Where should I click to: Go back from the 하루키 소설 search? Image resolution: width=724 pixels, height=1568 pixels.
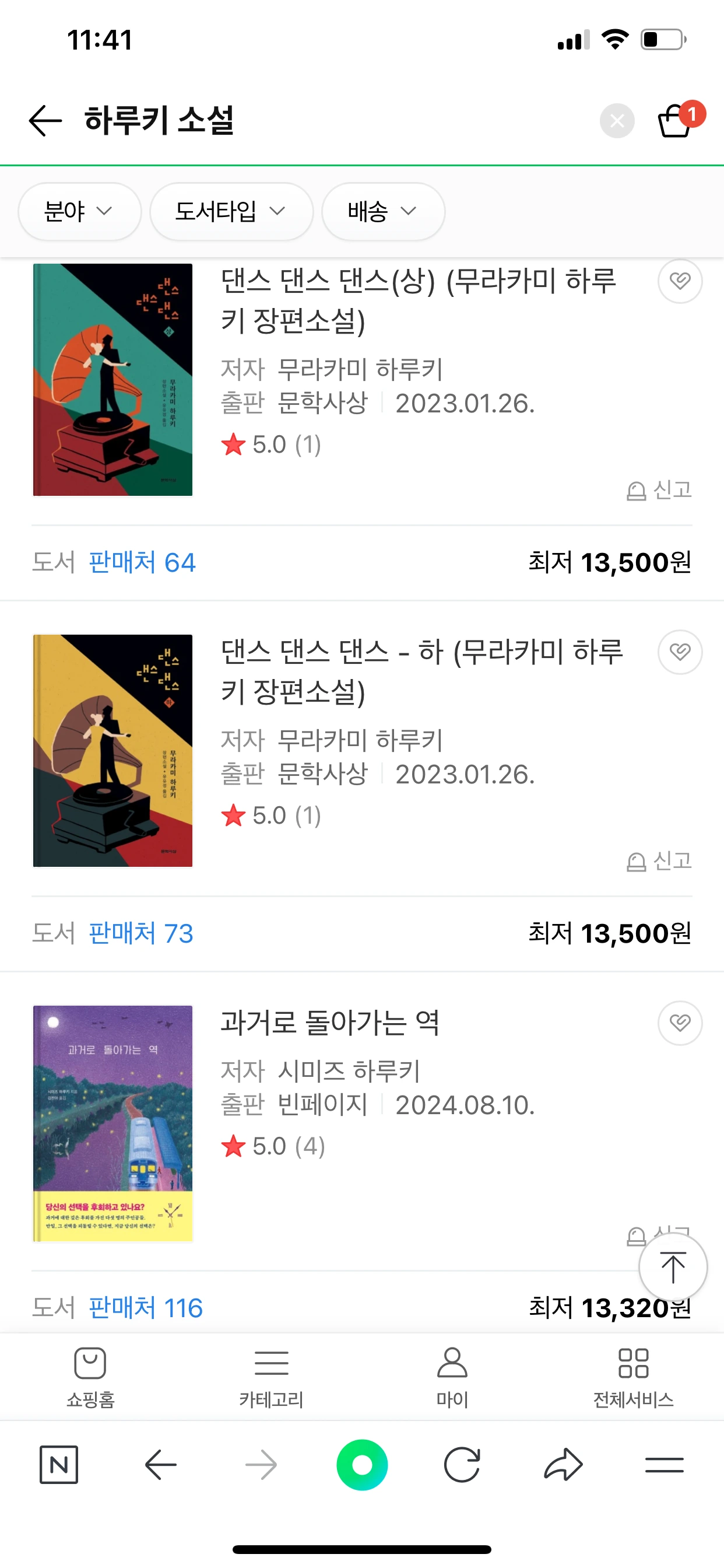pos(45,120)
